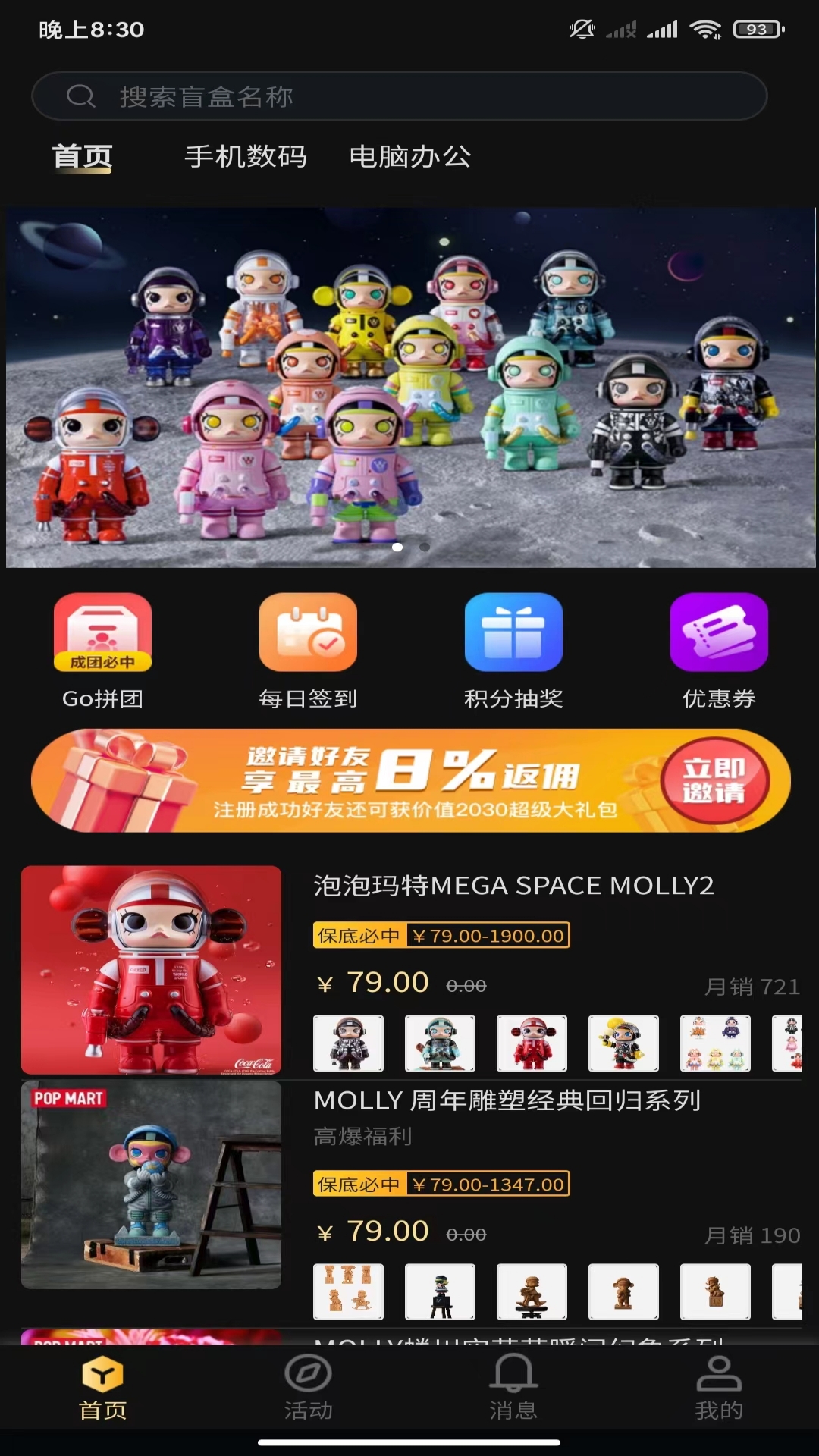The image size is (819, 1456).
Task: Open the 消息 messages tab
Action: point(513,1388)
